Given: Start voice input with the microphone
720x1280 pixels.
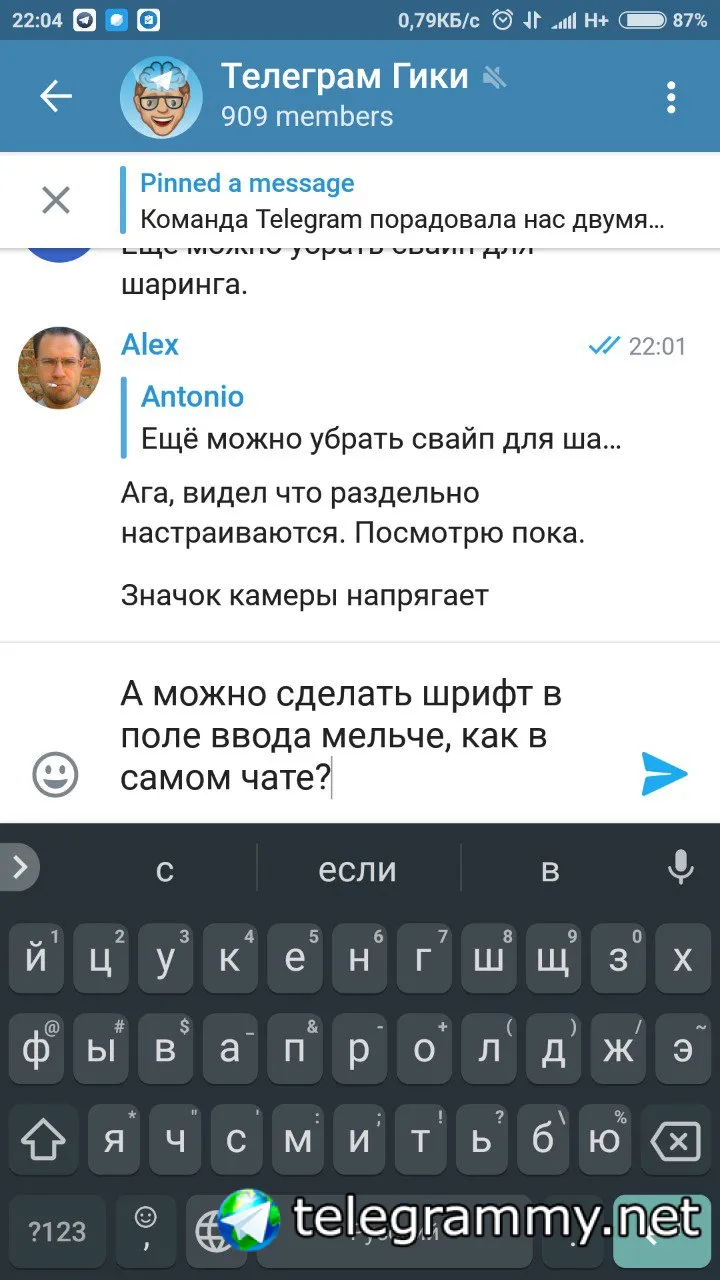Looking at the screenshot, I should point(680,867).
